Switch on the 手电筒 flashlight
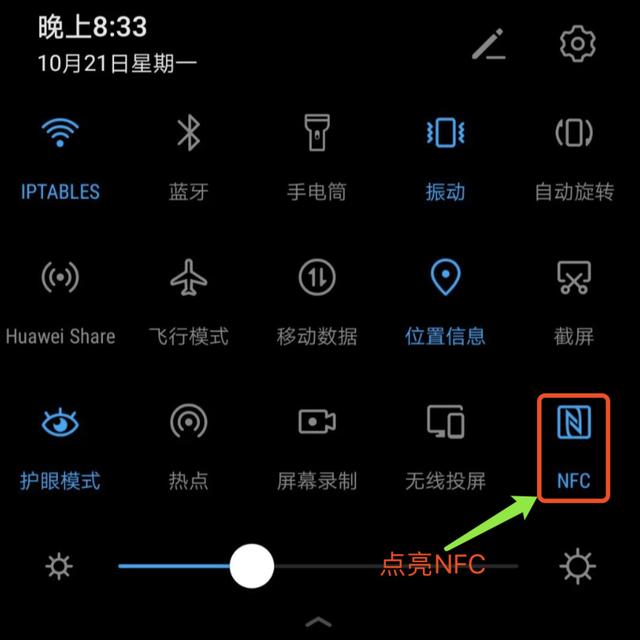 [316, 133]
